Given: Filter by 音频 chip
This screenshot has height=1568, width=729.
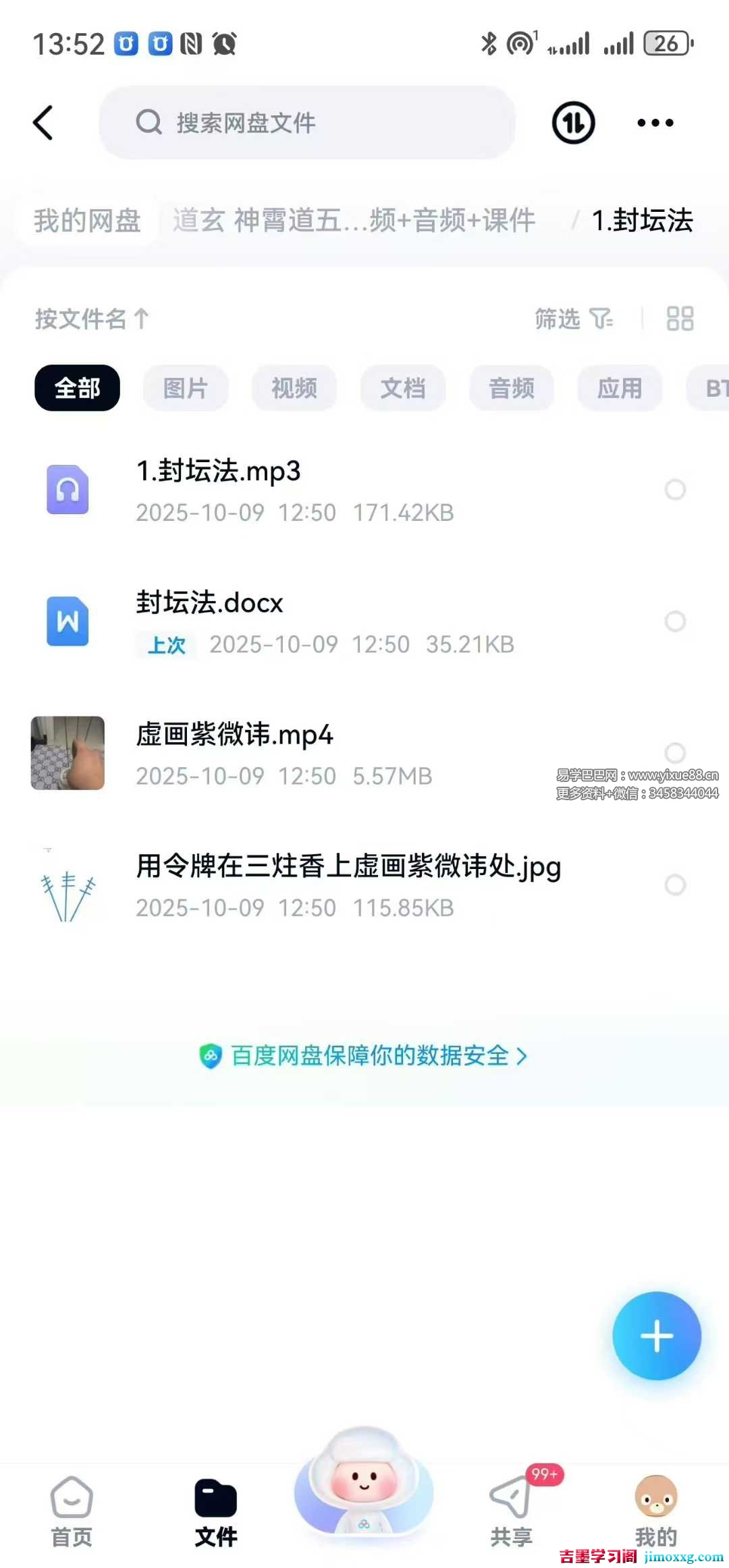Looking at the screenshot, I should tap(512, 388).
